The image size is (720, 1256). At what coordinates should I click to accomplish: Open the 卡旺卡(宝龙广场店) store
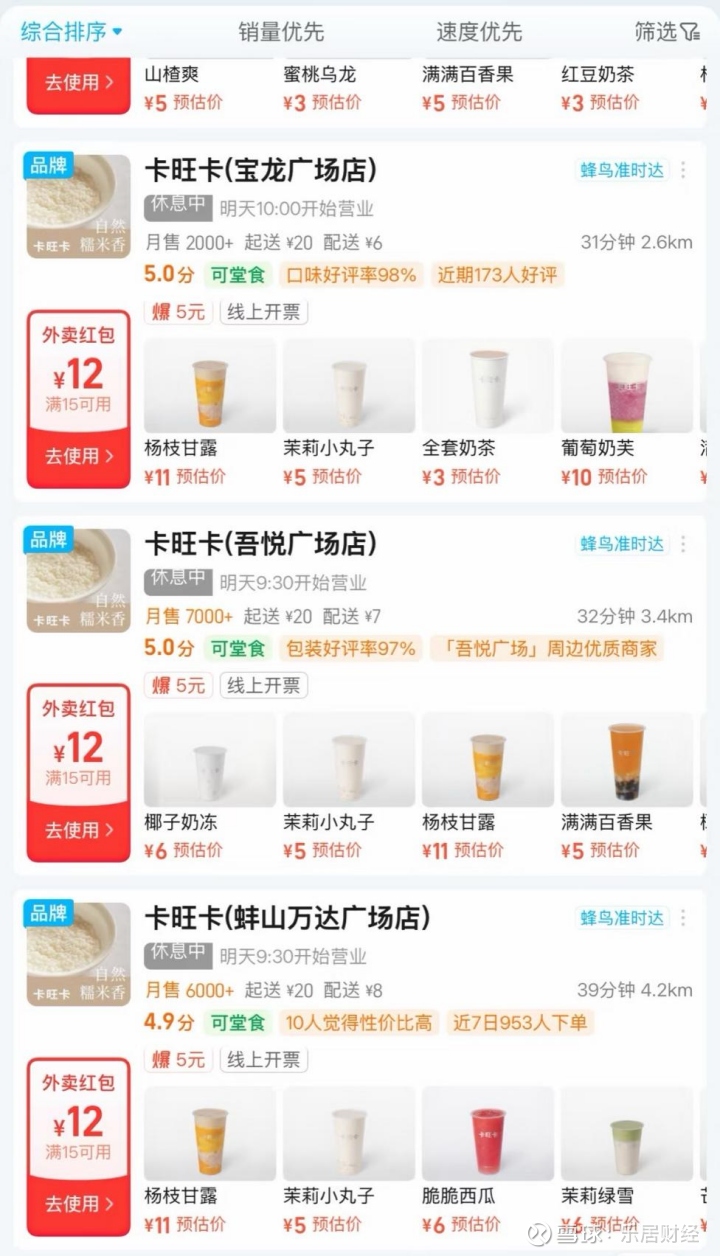(x=261, y=171)
